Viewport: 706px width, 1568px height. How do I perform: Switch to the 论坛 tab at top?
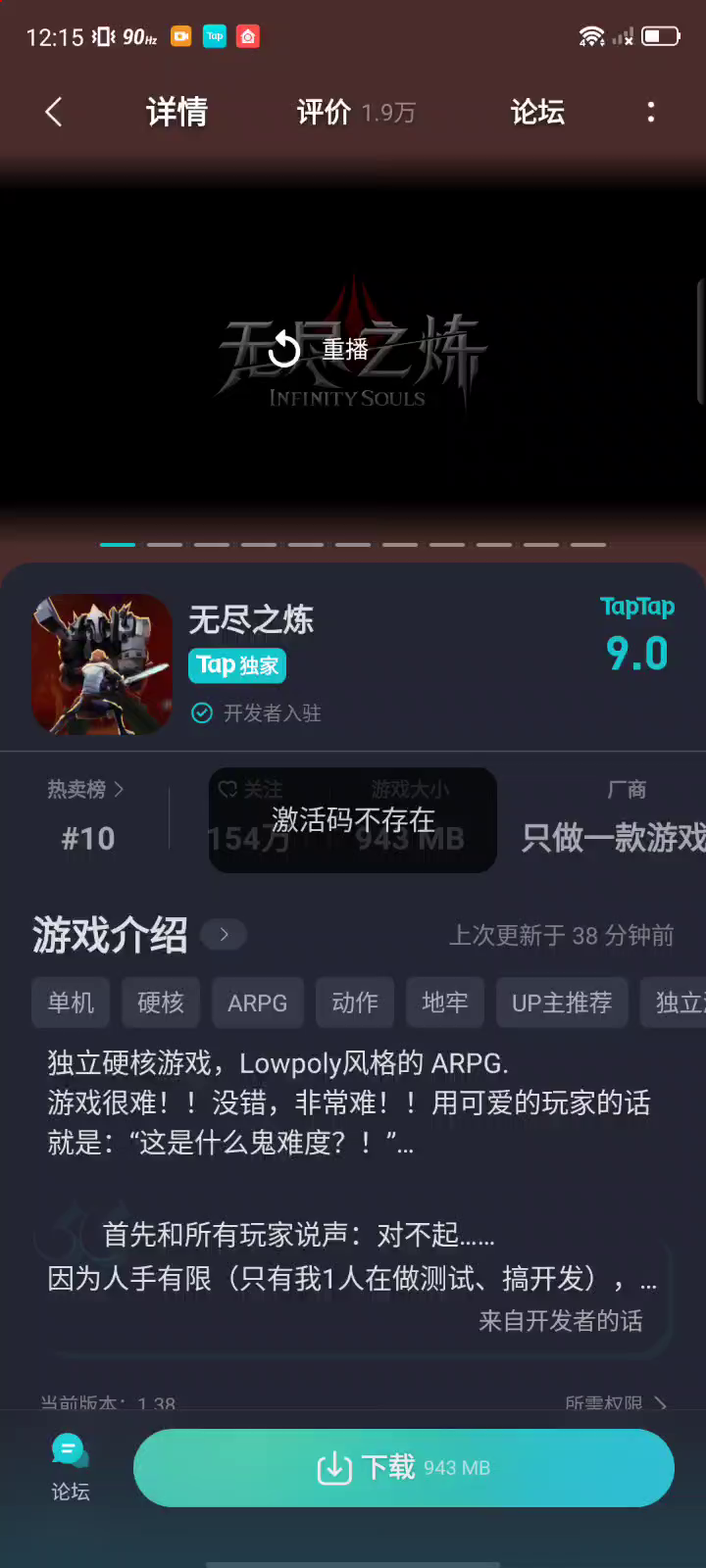(x=537, y=112)
